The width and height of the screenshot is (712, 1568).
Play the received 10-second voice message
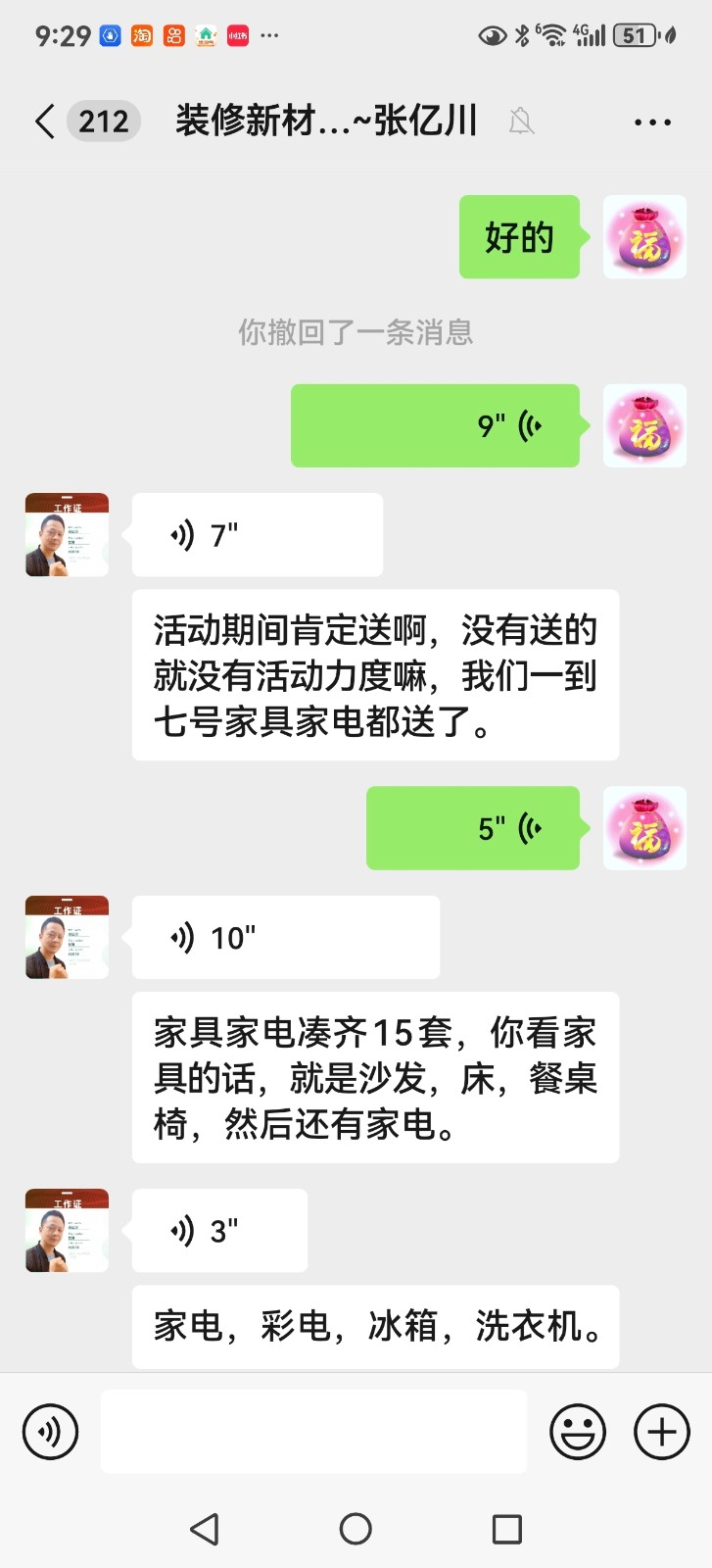click(x=285, y=938)
